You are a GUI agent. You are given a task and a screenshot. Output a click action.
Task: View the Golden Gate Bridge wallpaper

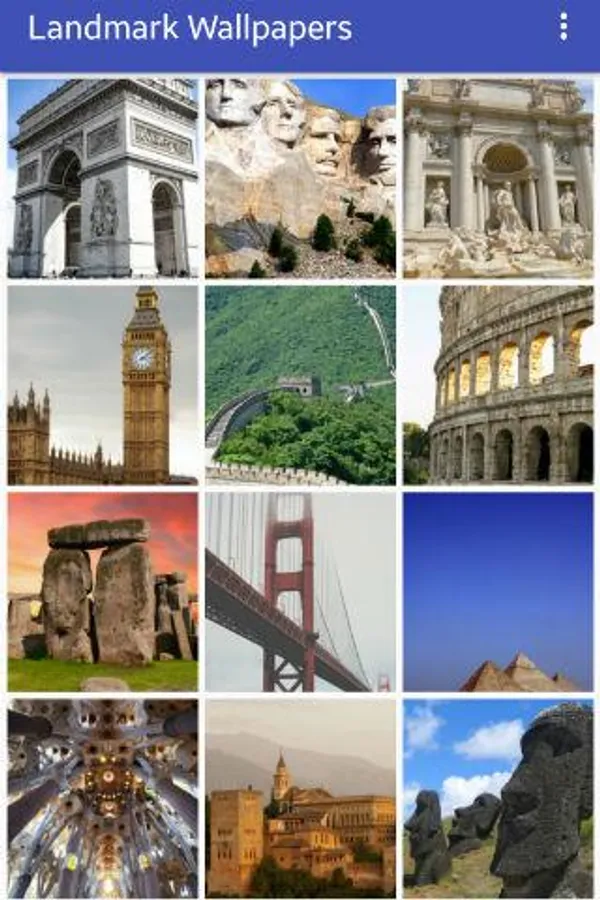pos(301,591)
